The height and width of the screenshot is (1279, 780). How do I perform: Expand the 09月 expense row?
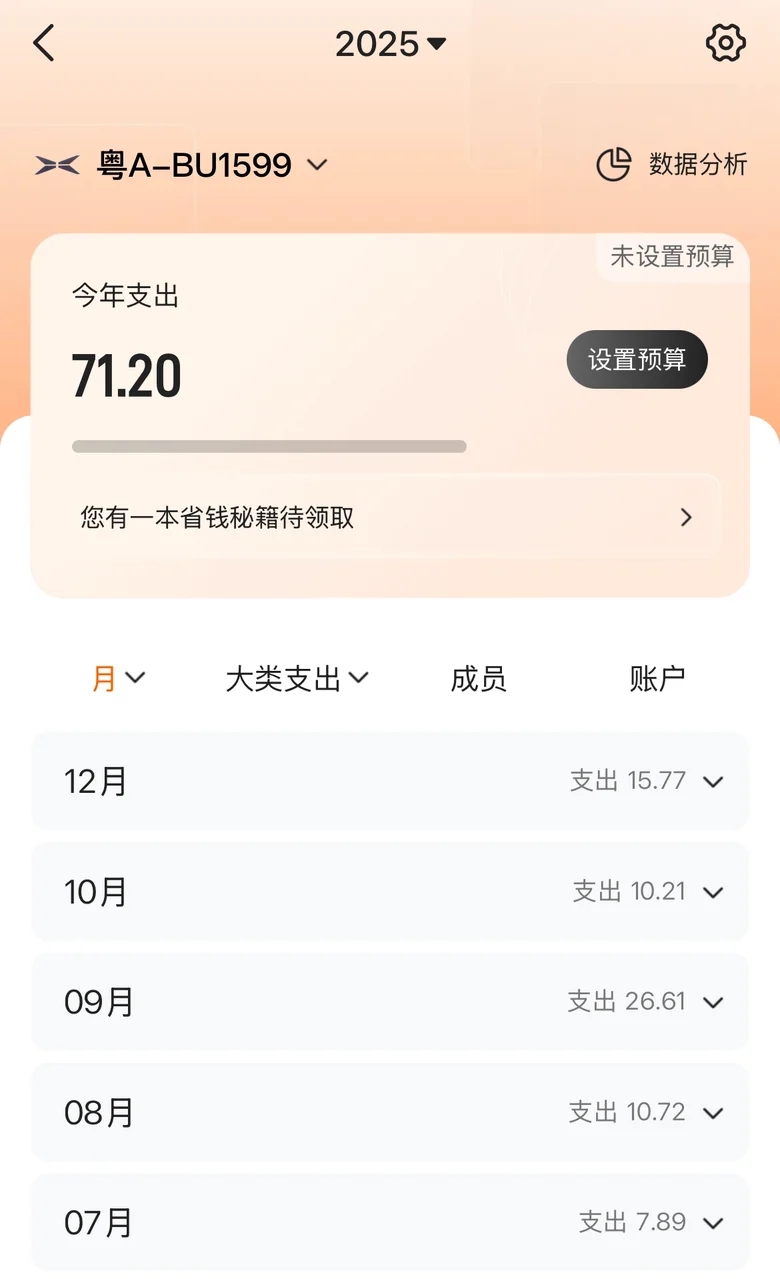tap(390, 1001)
